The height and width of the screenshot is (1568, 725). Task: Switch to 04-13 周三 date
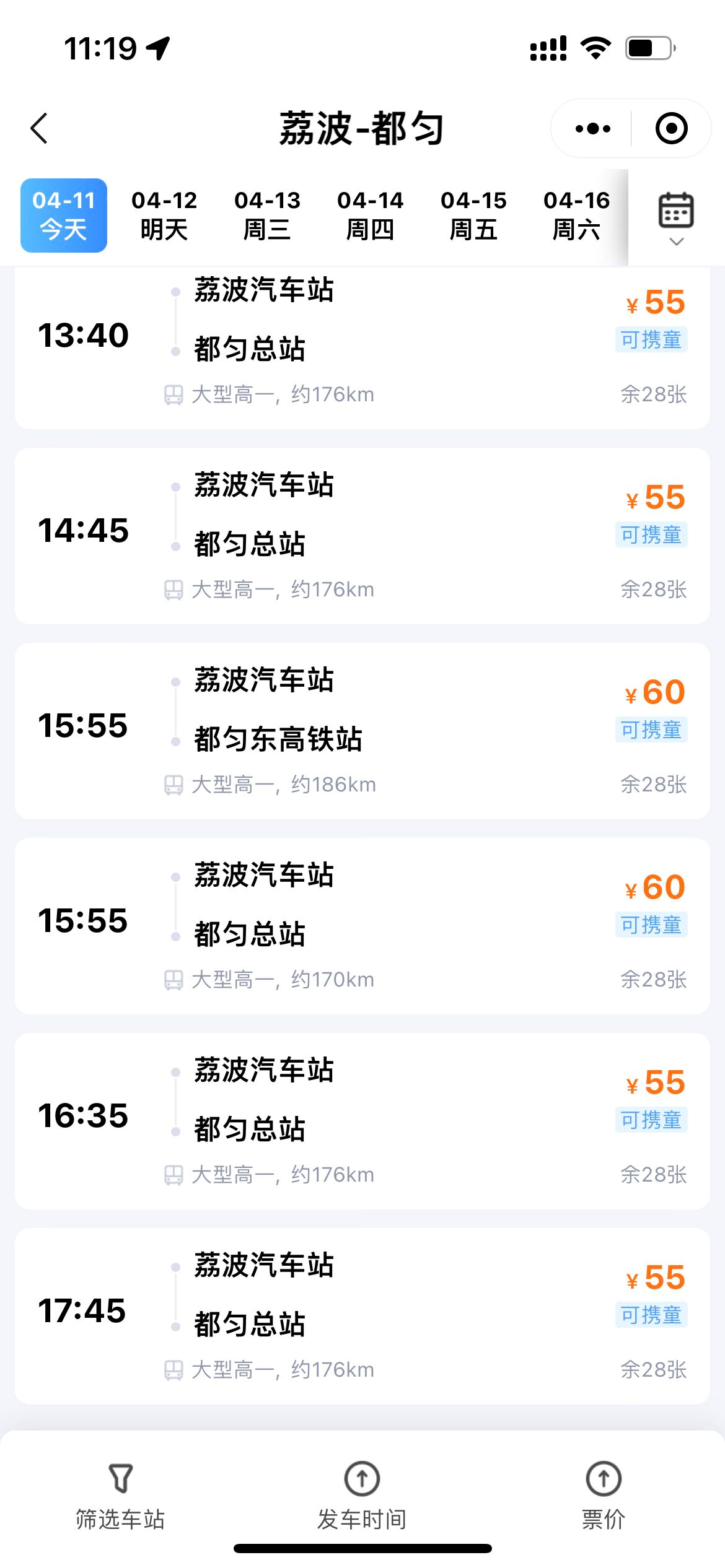point(267,215)
